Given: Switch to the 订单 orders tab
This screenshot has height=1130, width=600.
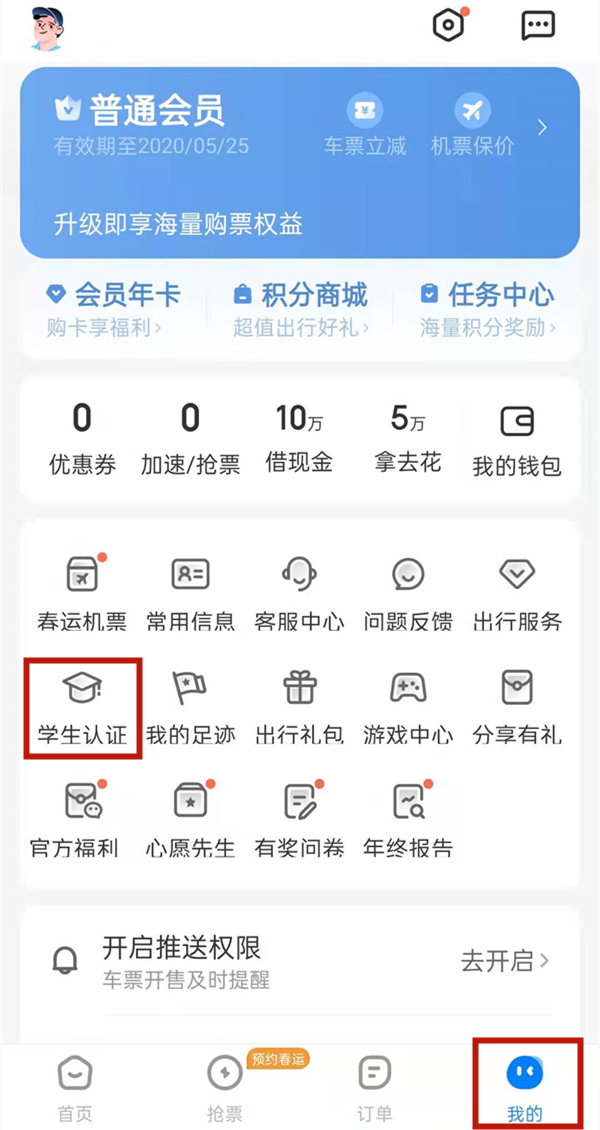Looking at the screenshot, I should pyautogui.click(x=374, y=1087).
